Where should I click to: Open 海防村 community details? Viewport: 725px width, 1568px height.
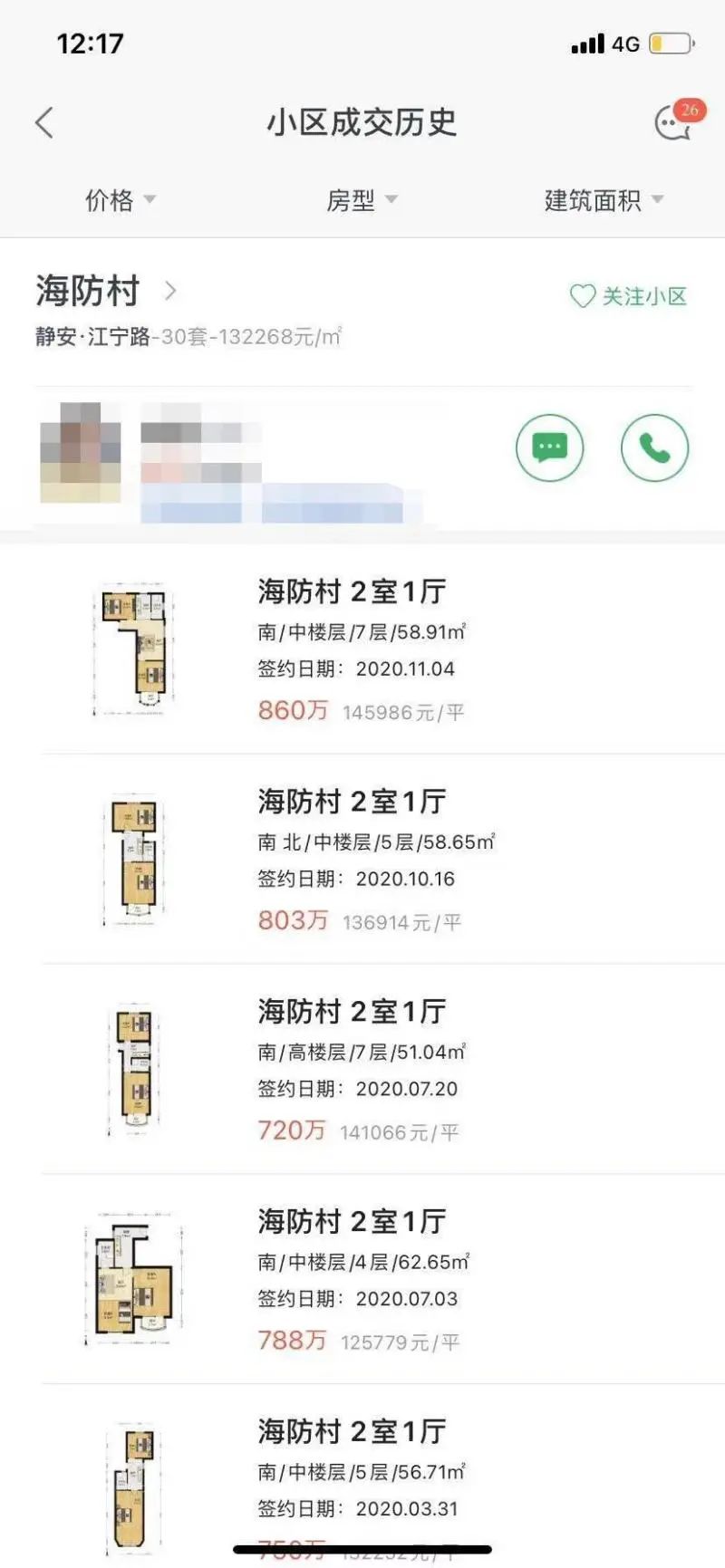[x=105, y=292]
